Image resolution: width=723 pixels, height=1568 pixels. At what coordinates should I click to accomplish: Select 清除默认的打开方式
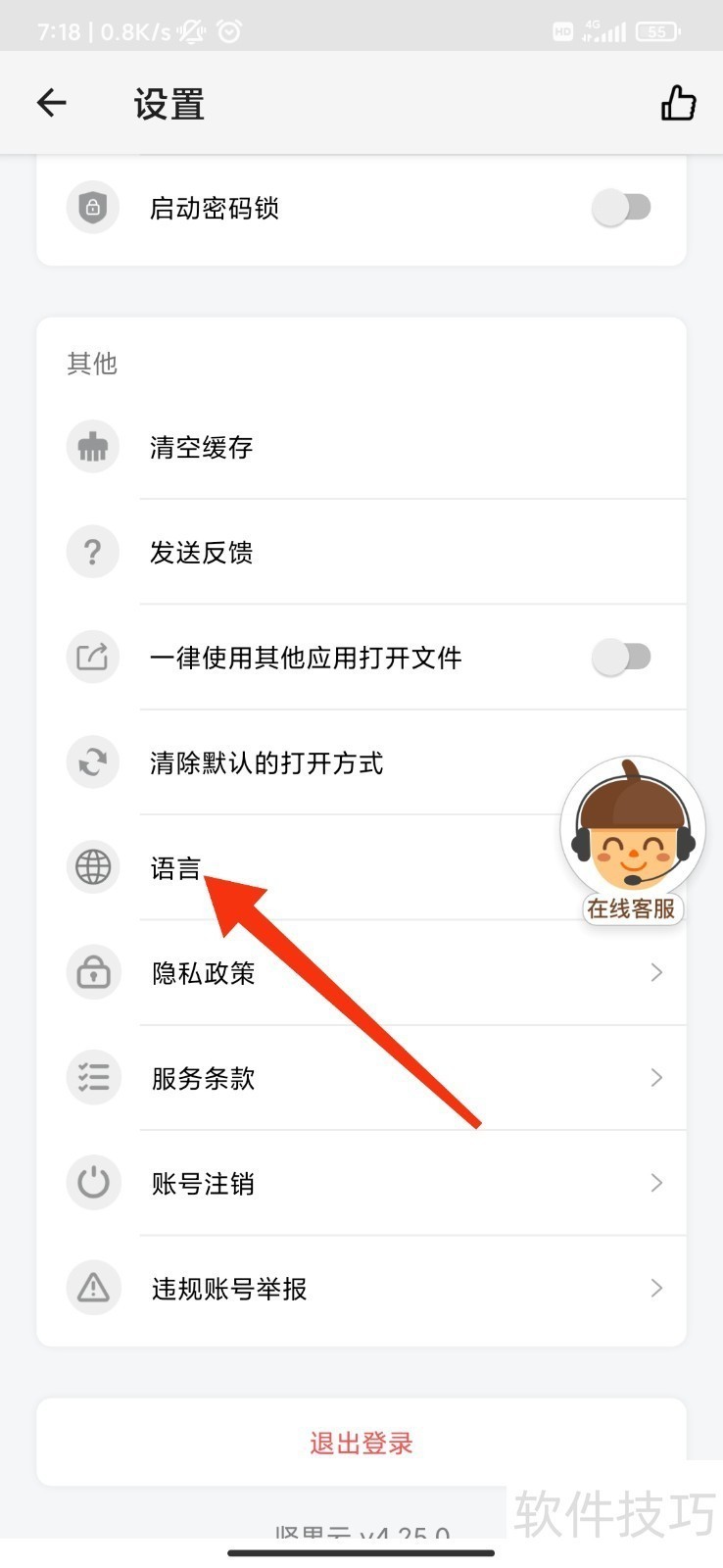coord(266,762)
